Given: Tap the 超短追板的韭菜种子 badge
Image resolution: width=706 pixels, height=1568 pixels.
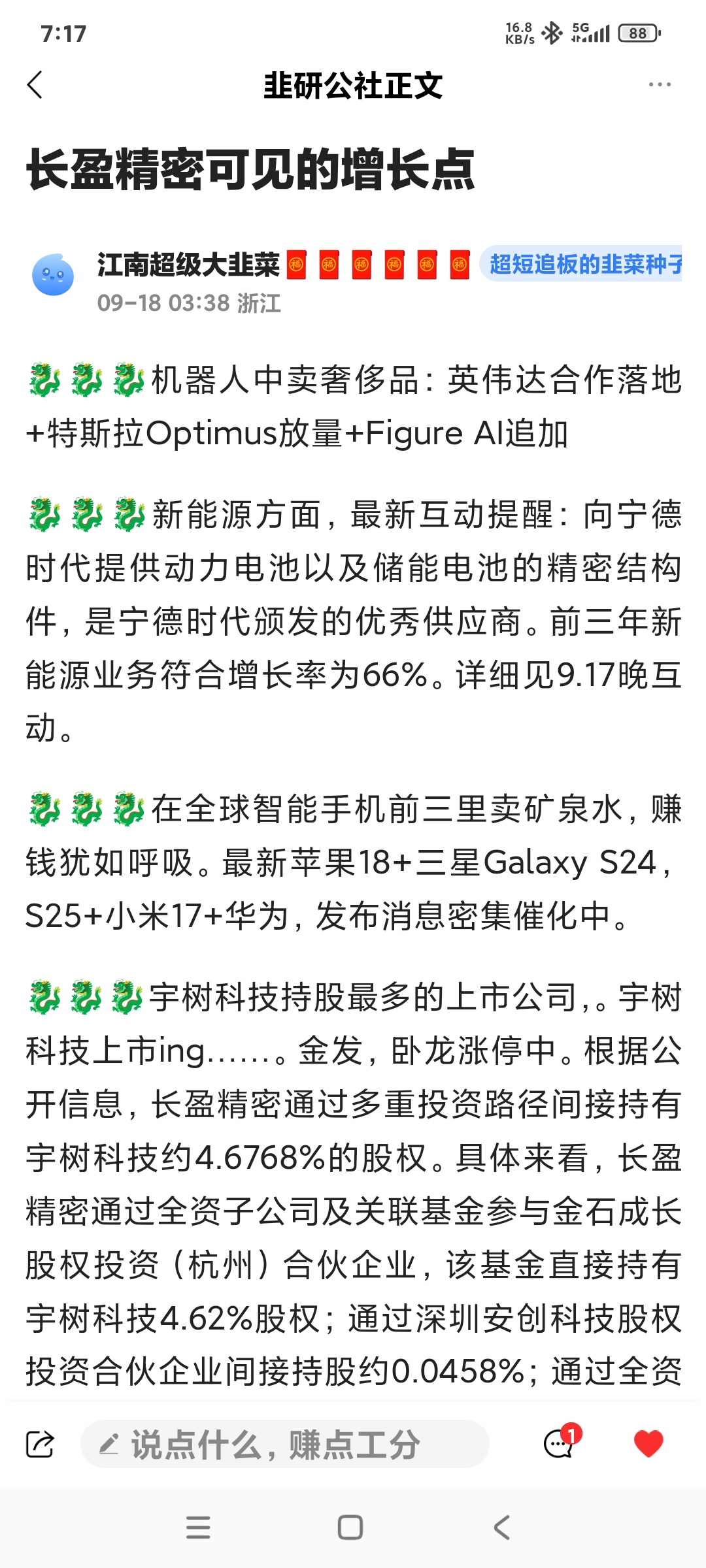Looking at the screenshot, I should 582,265.
